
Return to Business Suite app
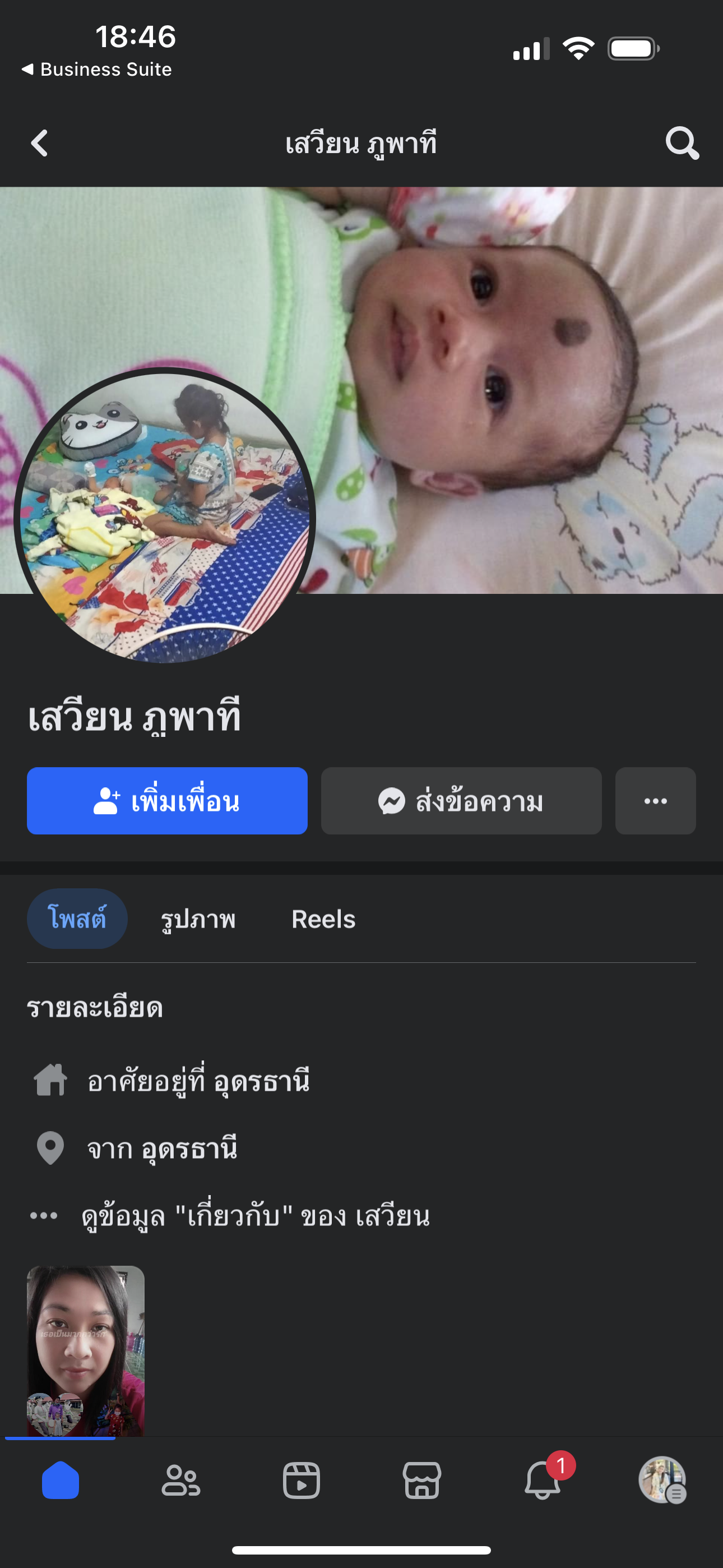tap(98, 70)
